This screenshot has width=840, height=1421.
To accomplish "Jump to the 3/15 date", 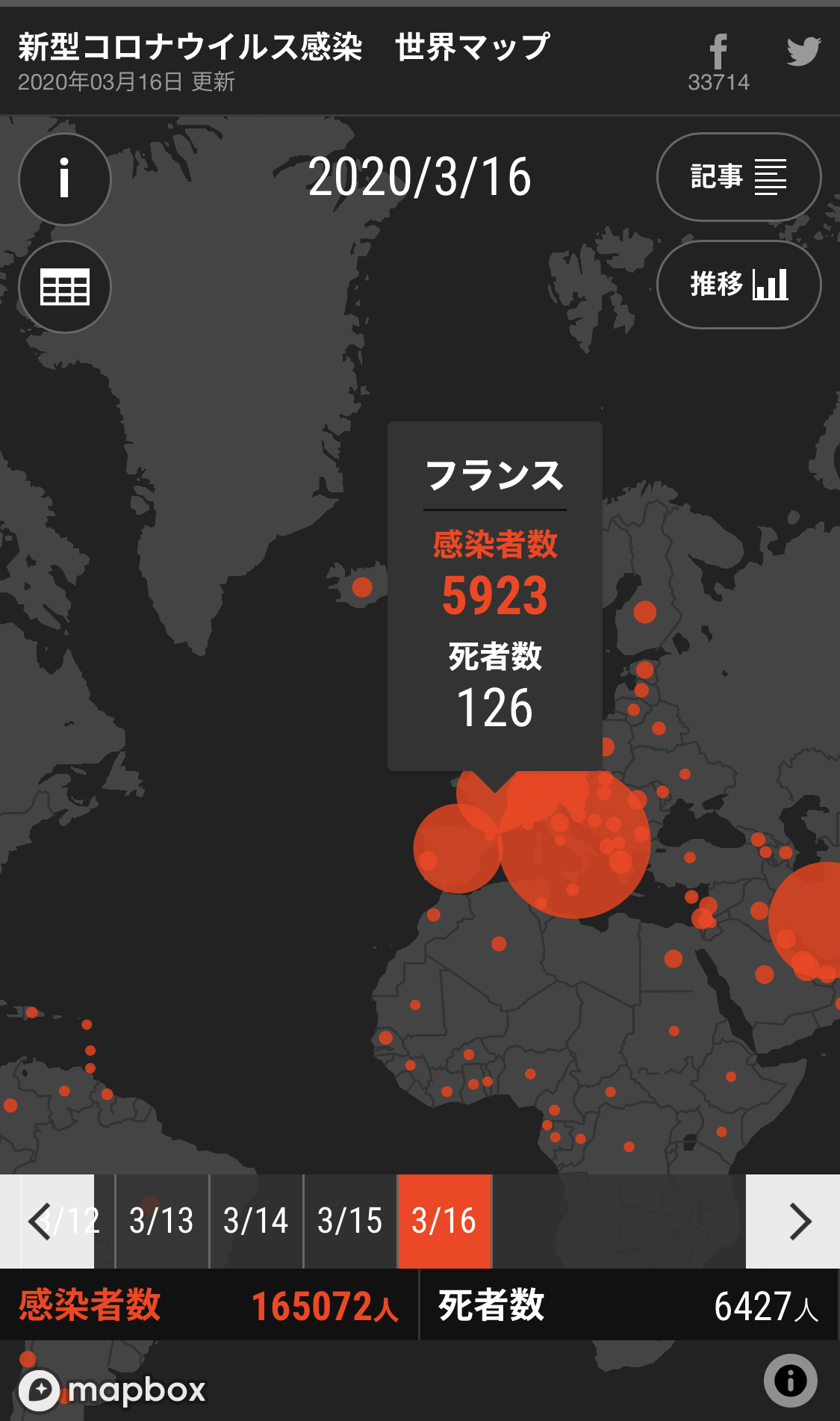I will coord(350,1221).
